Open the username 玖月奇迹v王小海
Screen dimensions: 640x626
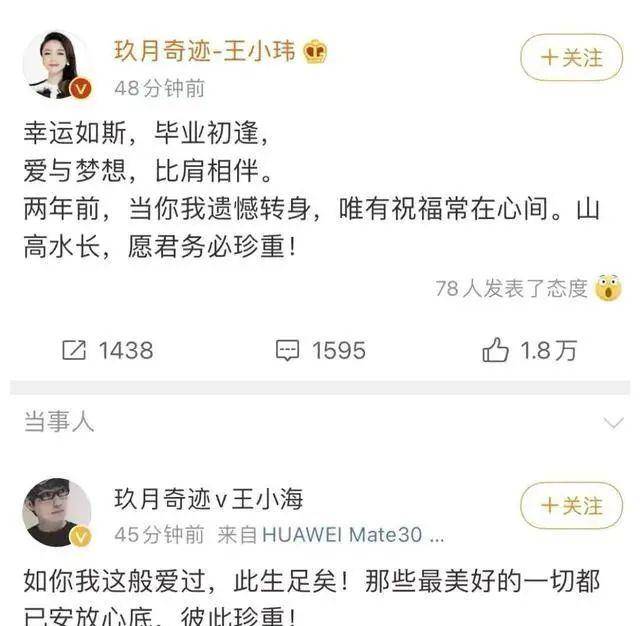pos(208,498)
